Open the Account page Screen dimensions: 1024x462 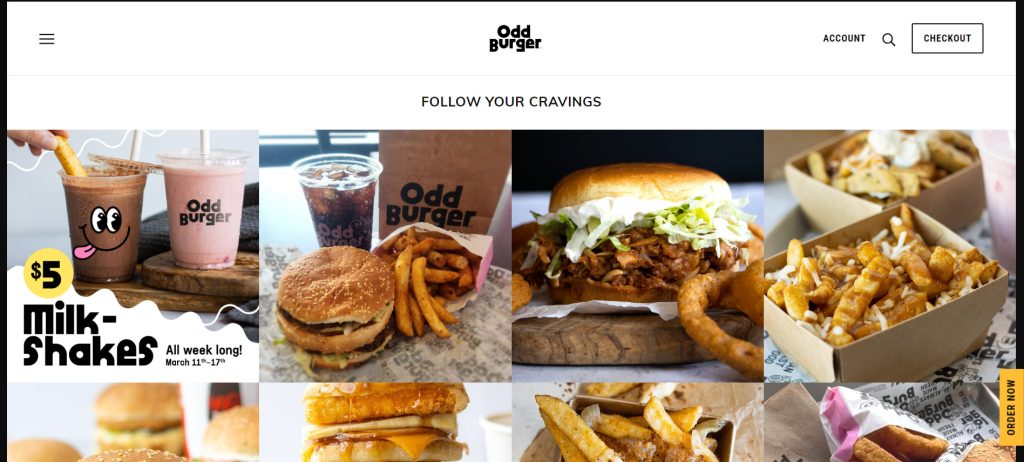tap(844, 39)
